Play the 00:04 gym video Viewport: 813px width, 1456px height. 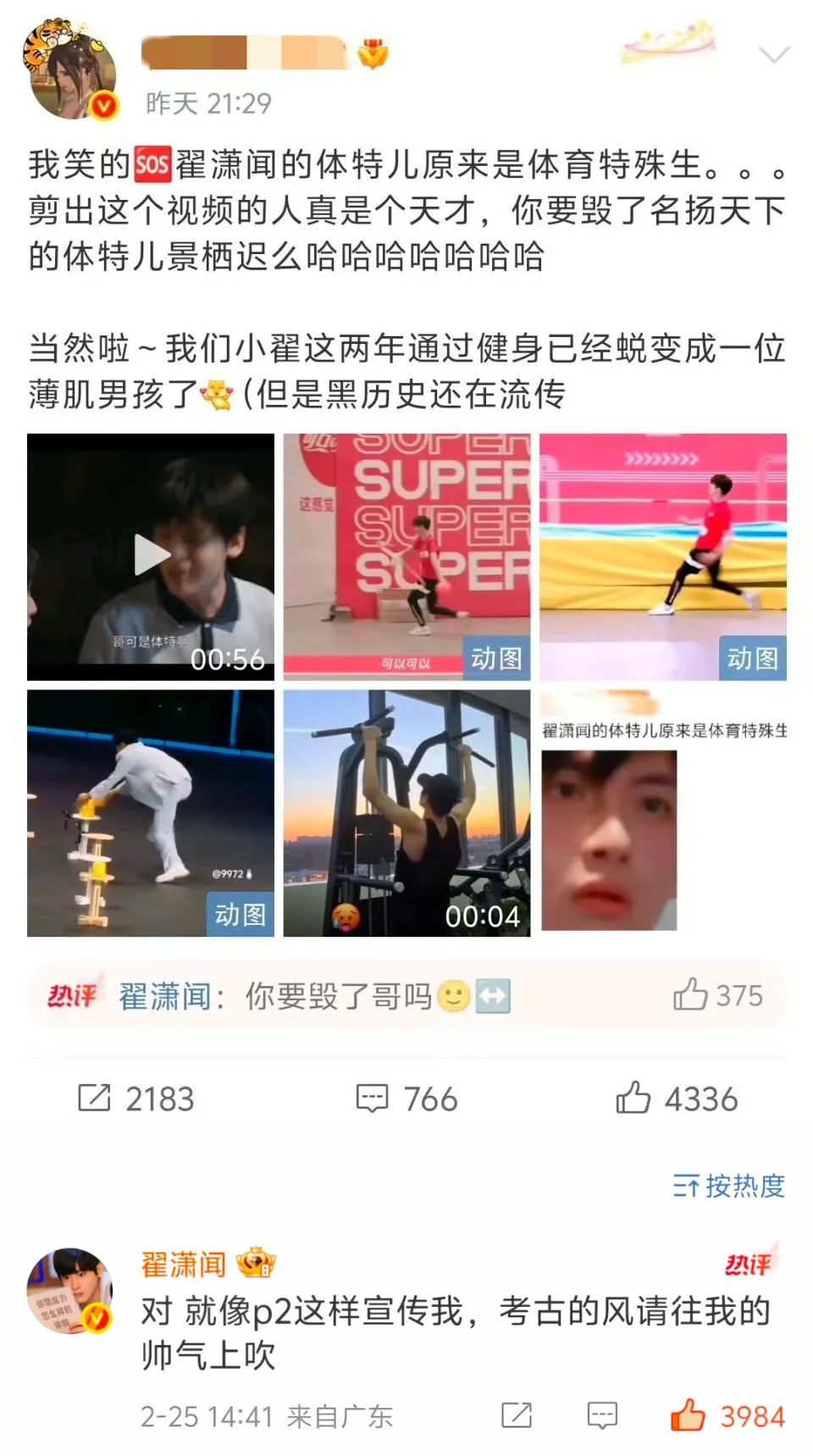(x=406, y=813)
